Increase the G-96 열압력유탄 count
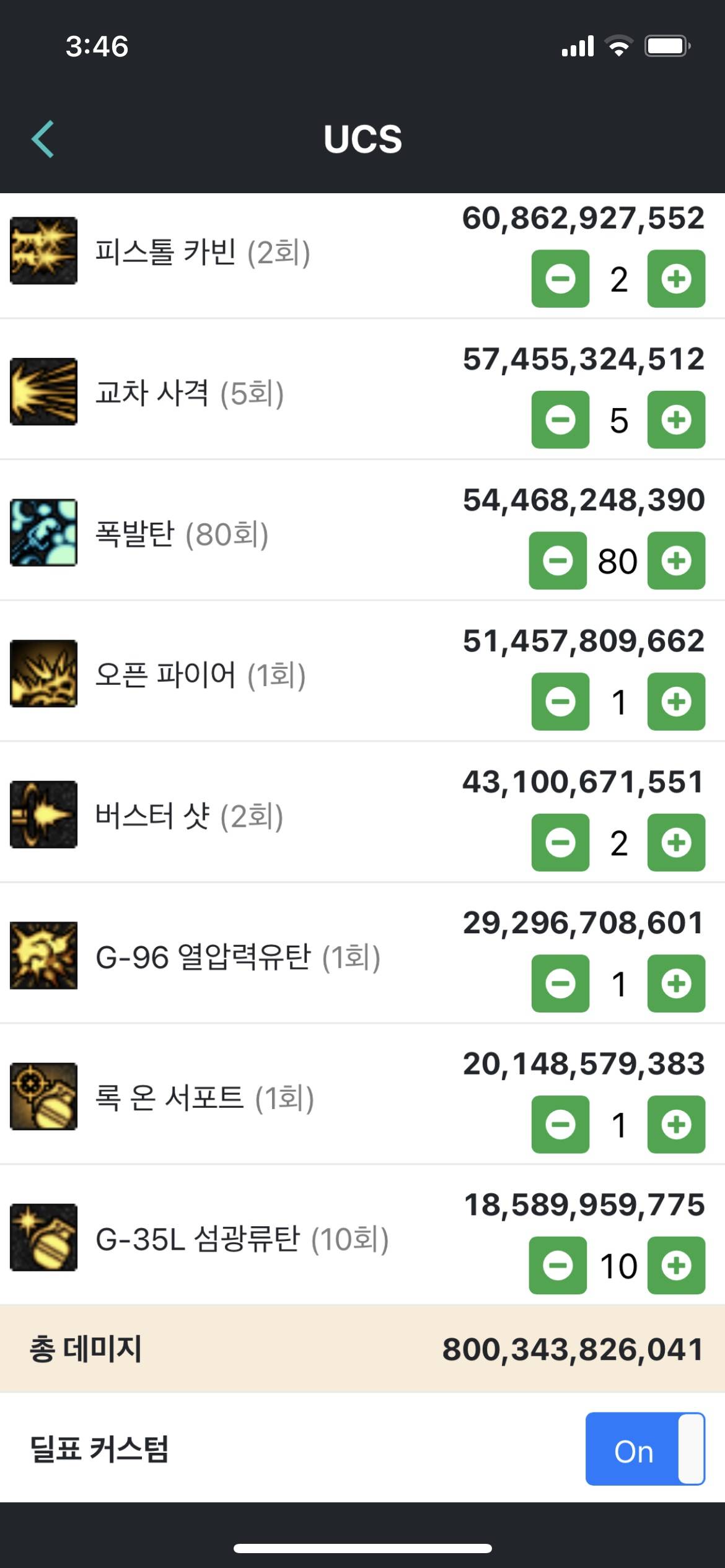Screen dimensions: 725x1568 676,983
